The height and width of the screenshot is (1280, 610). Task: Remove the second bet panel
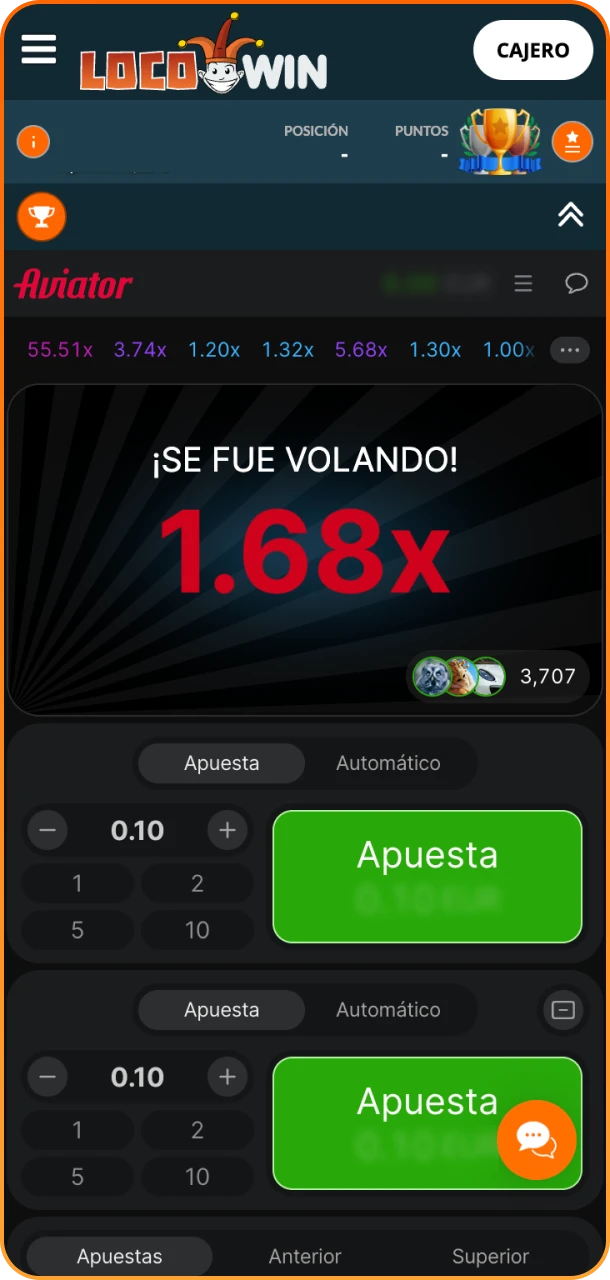(563, 1010)
